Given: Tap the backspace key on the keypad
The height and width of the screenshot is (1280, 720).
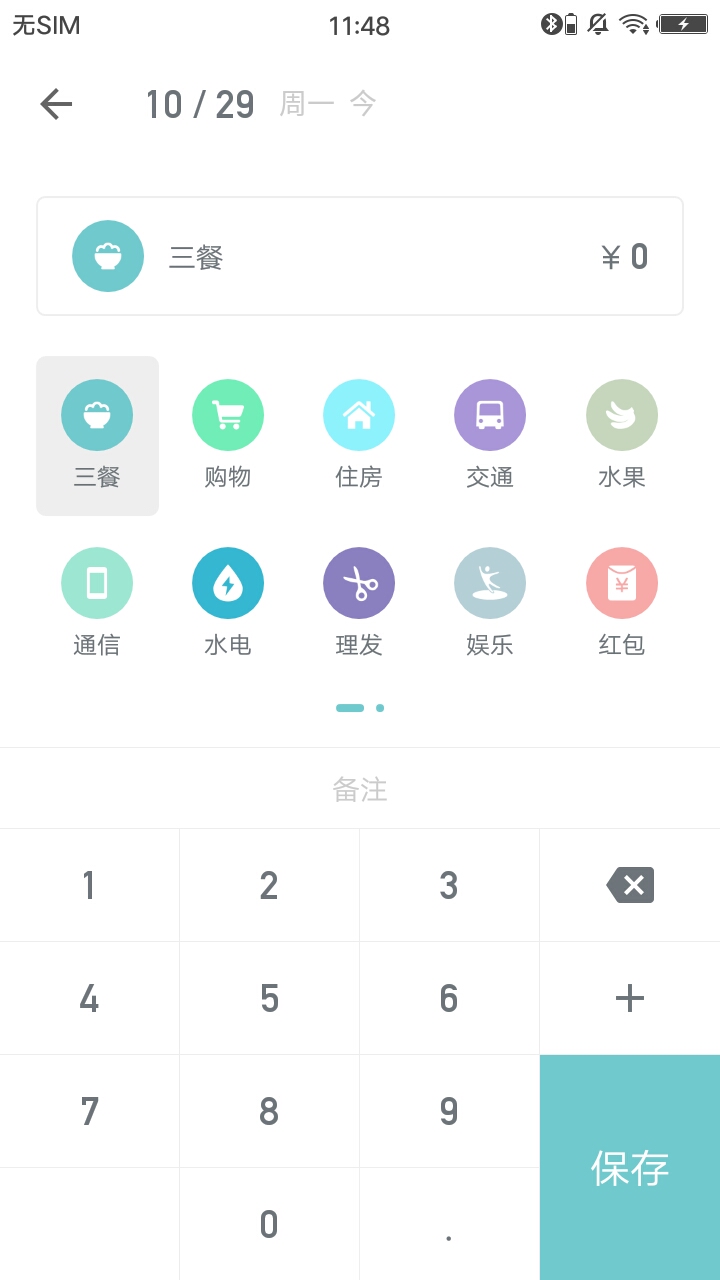Looking at the screenshot, I should point(629,884).
